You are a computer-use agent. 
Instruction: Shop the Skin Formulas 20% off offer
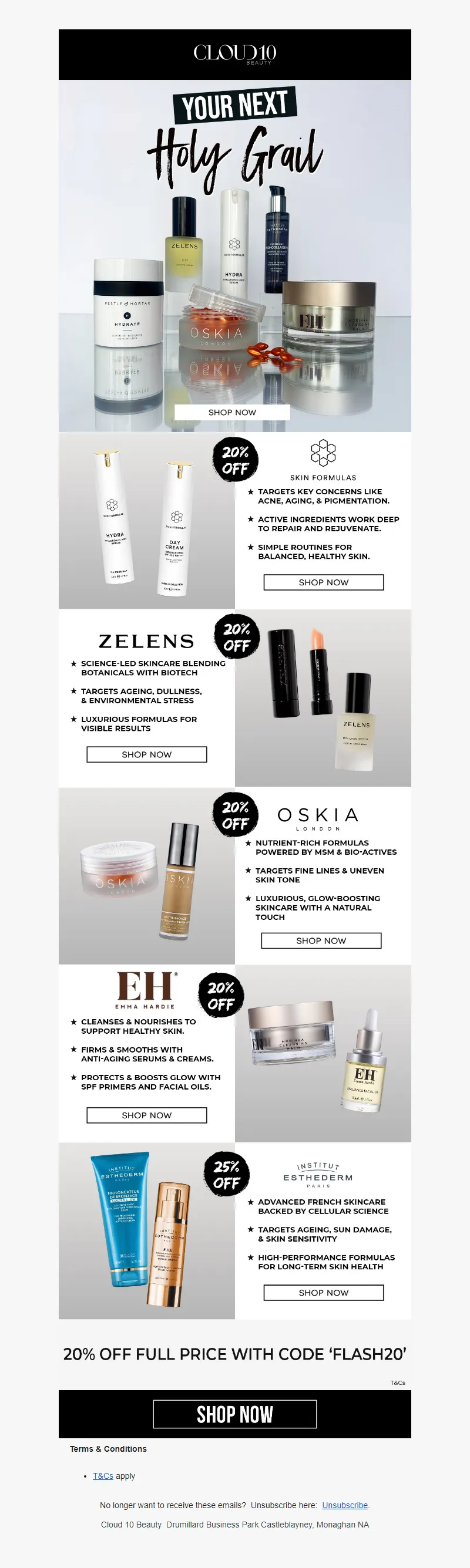point(323,582)
